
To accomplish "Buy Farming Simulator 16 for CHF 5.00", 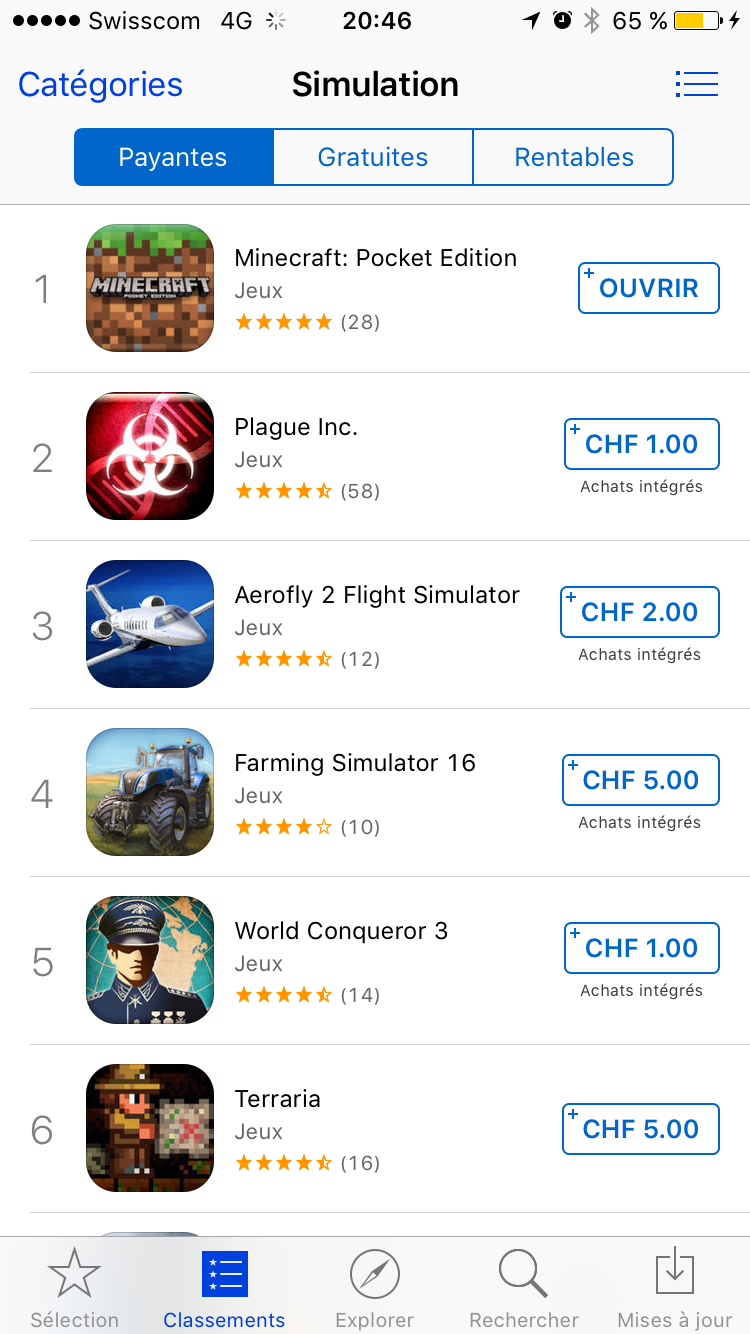I will (x=640, y=780).
